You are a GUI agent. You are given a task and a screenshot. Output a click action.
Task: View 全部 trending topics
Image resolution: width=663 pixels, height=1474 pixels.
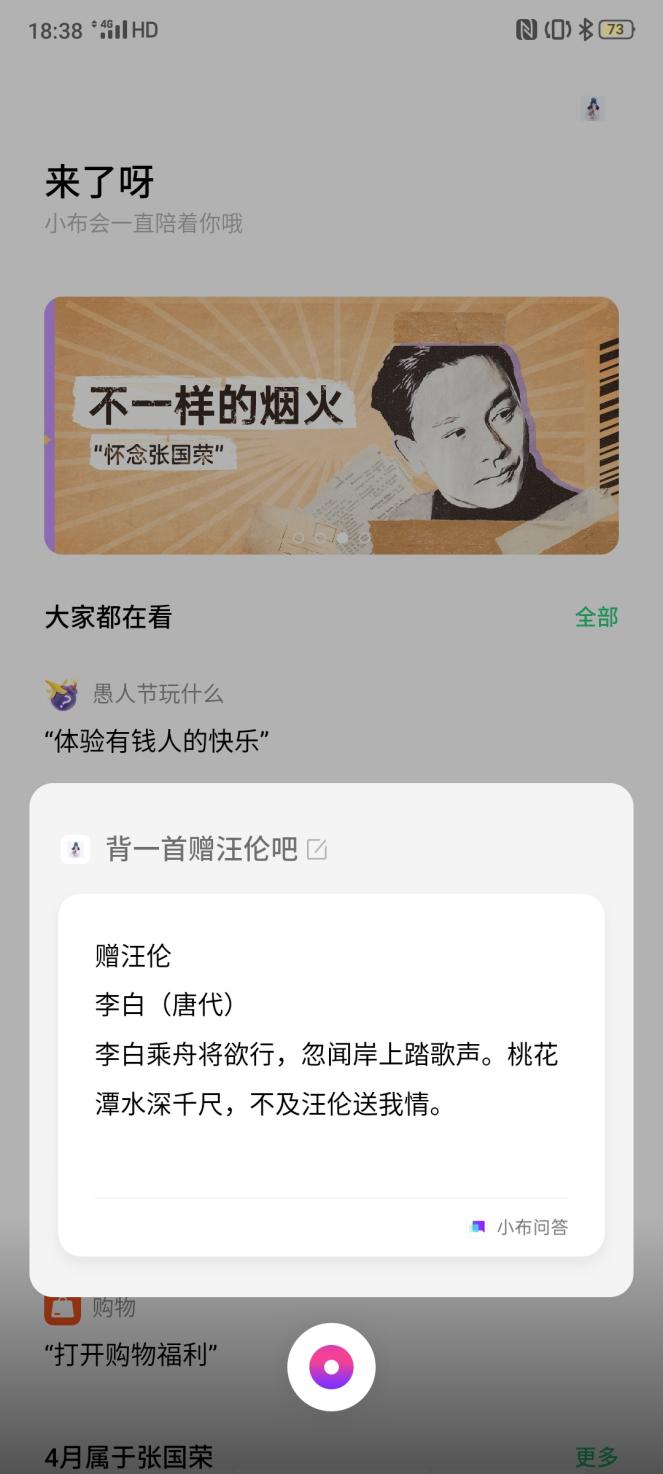tap(596, 617)
